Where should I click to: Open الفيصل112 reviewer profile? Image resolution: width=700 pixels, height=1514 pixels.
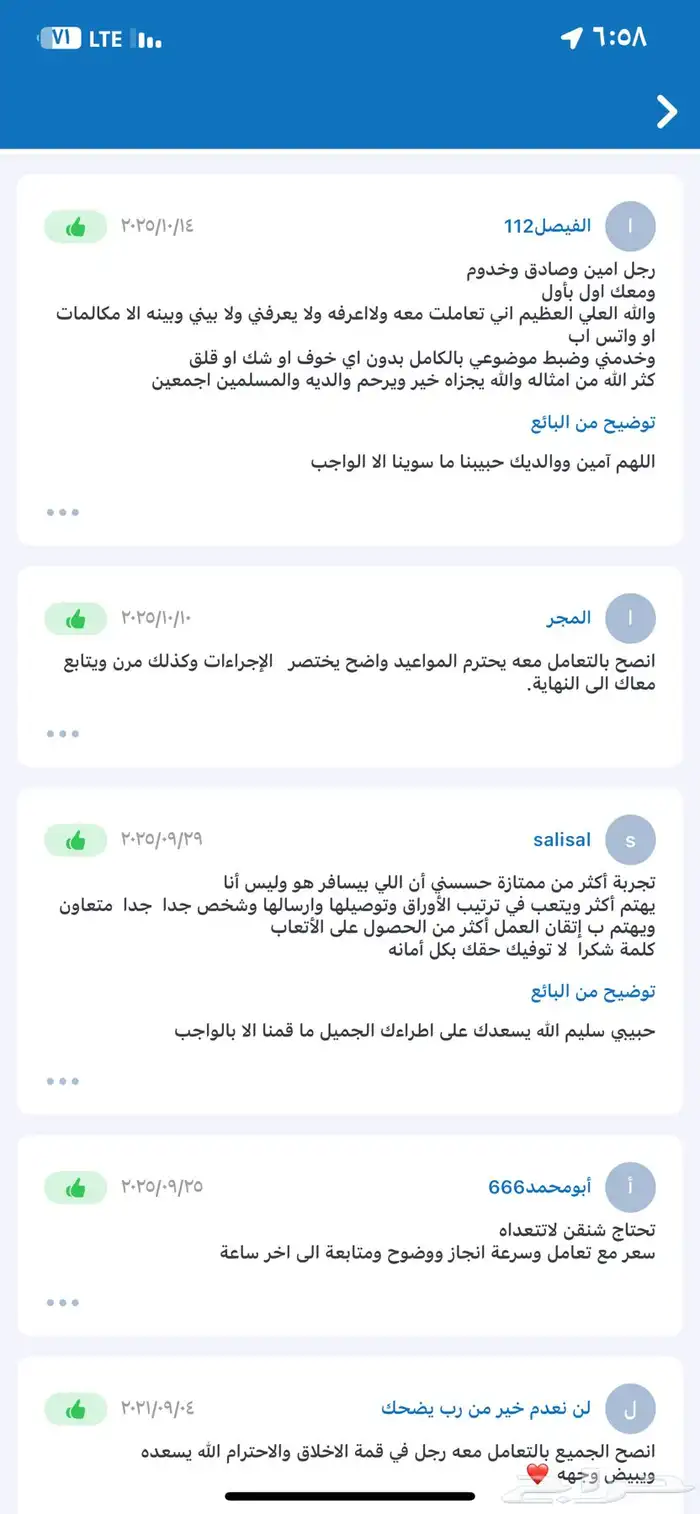coord(547,226)
